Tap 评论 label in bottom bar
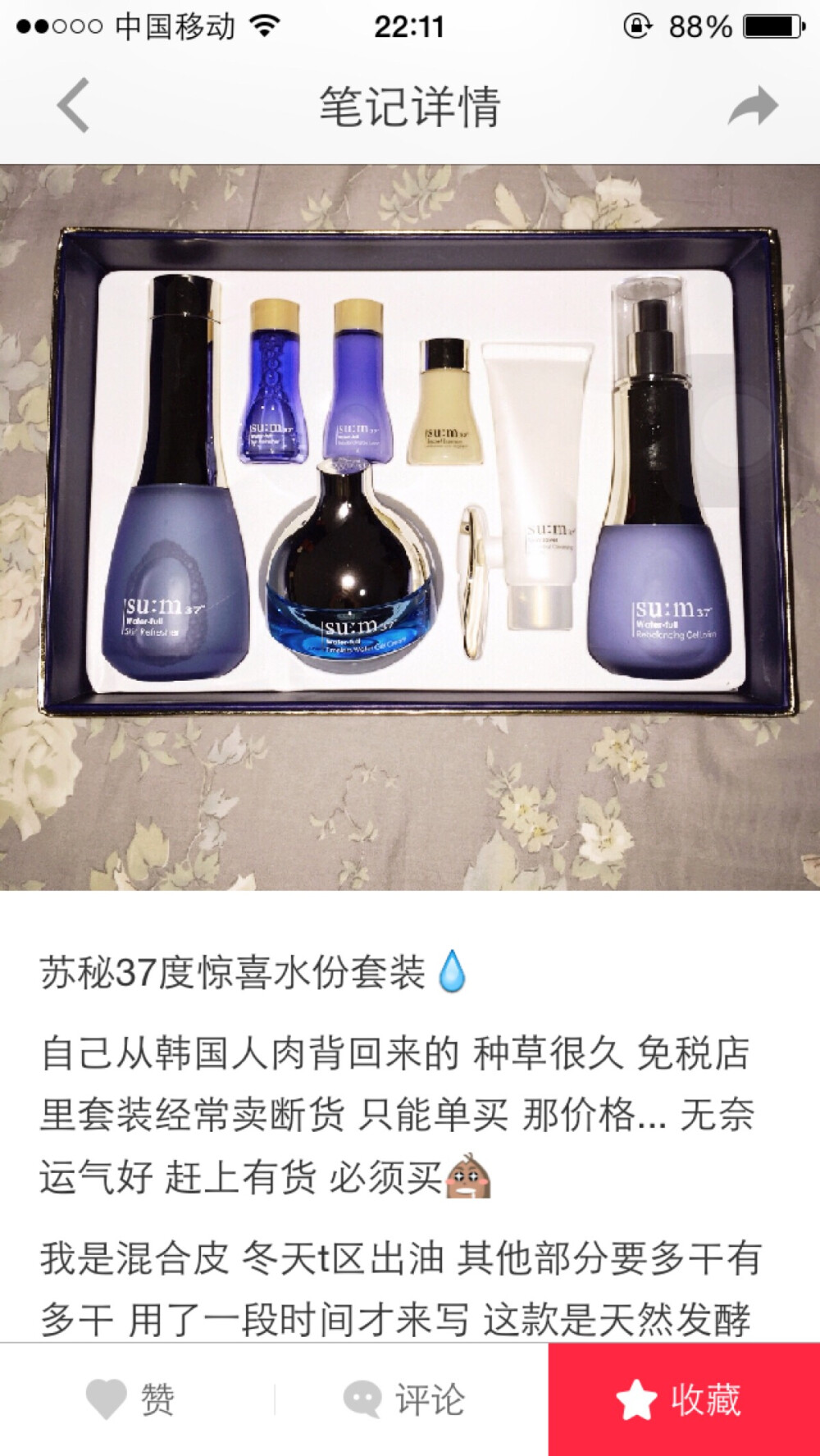The image size is (820, 1456). 429,1395
